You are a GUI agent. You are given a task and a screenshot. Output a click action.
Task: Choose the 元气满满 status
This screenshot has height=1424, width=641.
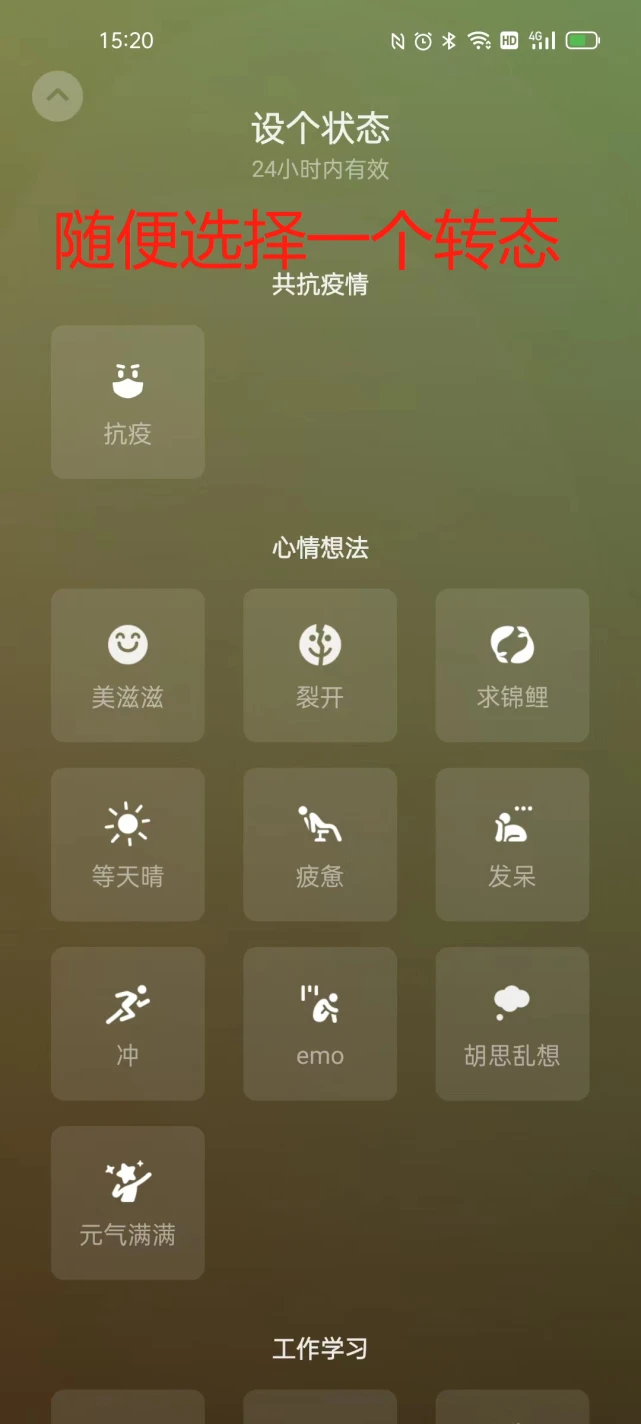click(128, 1202)
